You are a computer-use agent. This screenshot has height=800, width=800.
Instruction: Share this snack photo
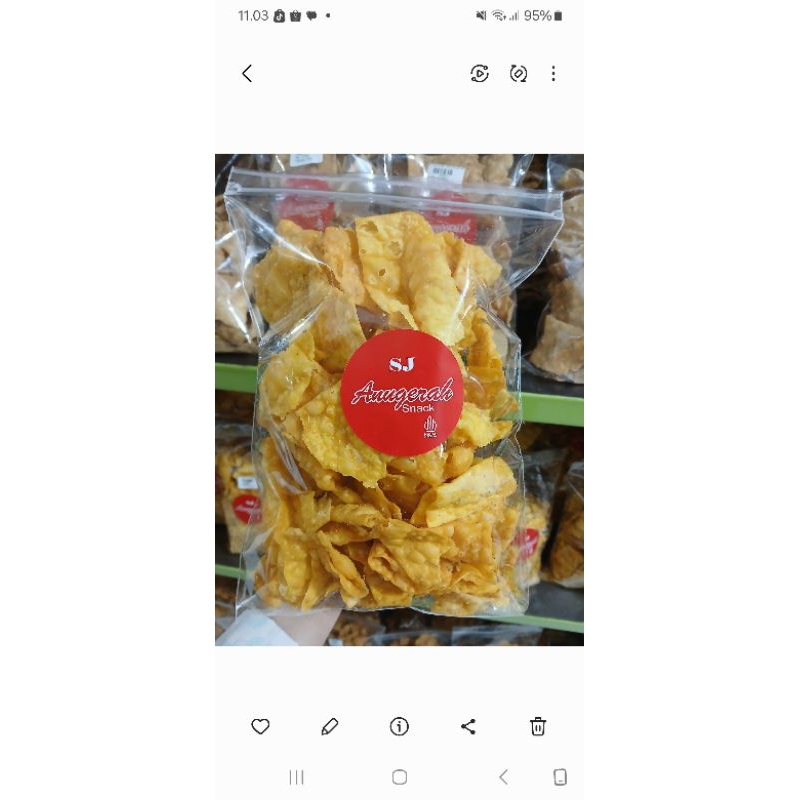click(468, 727)
